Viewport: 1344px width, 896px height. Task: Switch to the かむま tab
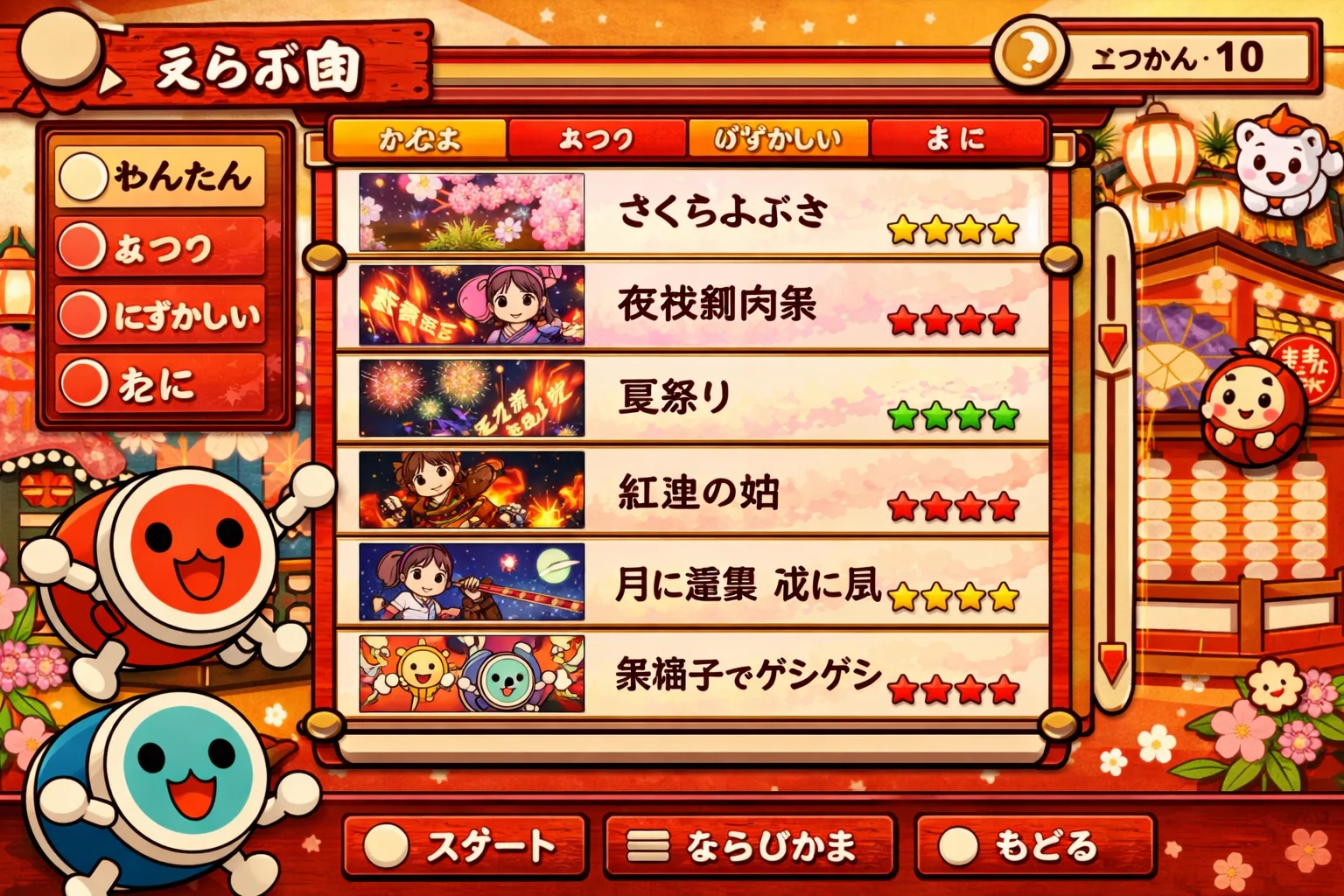[x=419, y=138]
